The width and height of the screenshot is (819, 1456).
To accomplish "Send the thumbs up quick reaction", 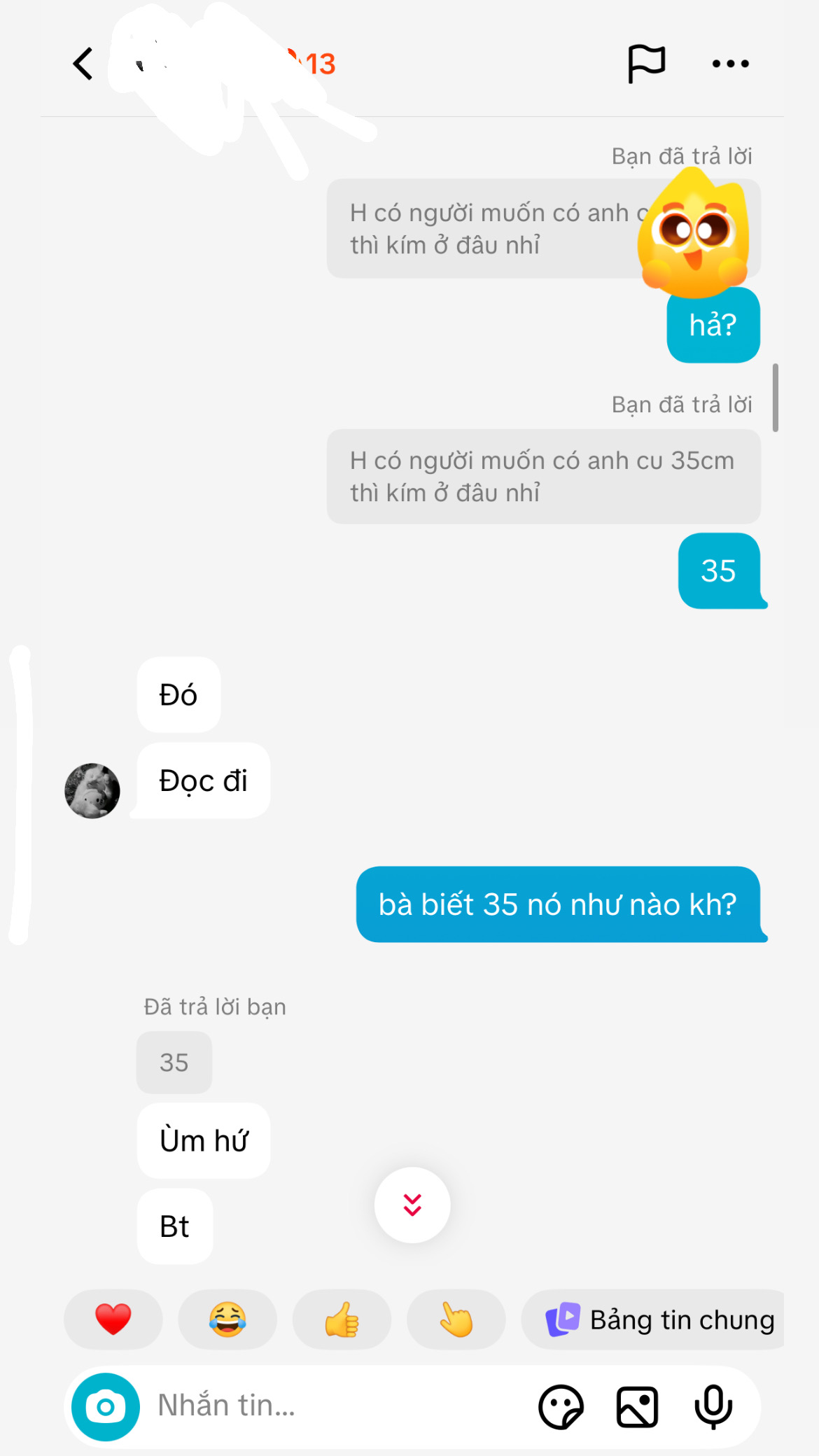I will (342, 1319).
